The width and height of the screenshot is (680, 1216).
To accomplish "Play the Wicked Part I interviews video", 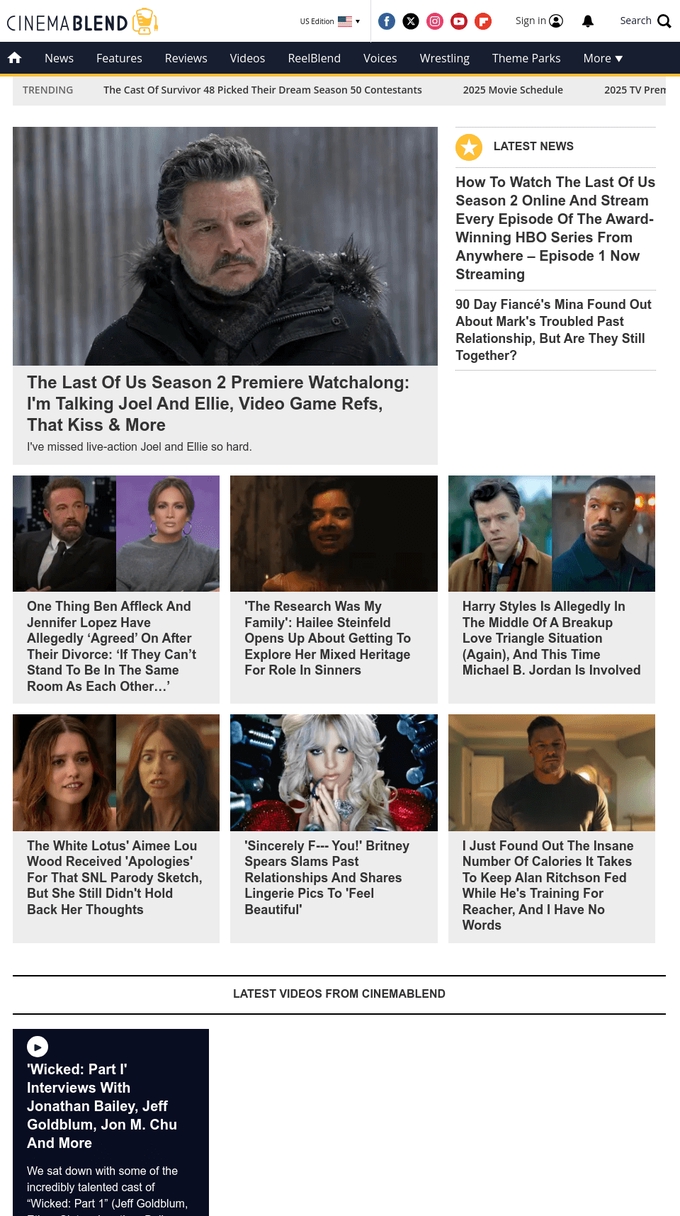I will [38, 1046].
